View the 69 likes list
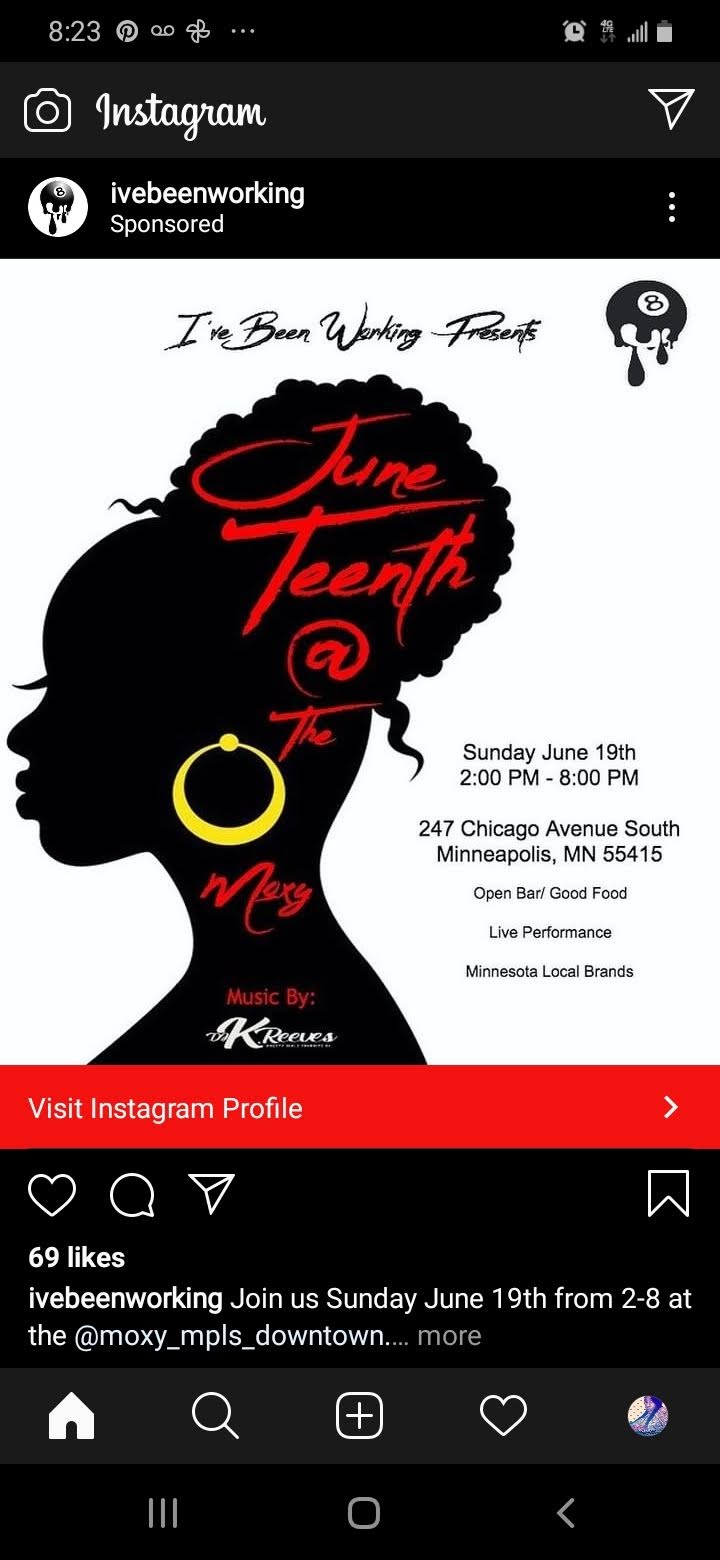 (77, 1258)
